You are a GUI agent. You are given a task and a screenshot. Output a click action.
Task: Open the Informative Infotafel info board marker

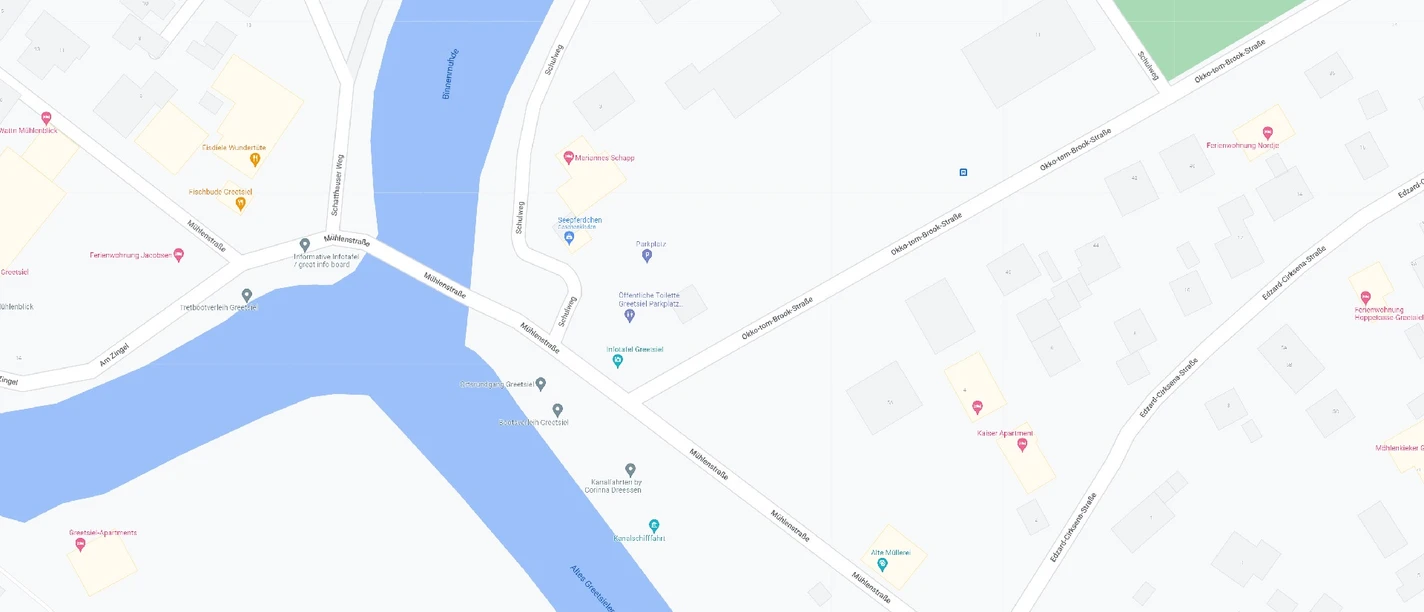[305, 245]
